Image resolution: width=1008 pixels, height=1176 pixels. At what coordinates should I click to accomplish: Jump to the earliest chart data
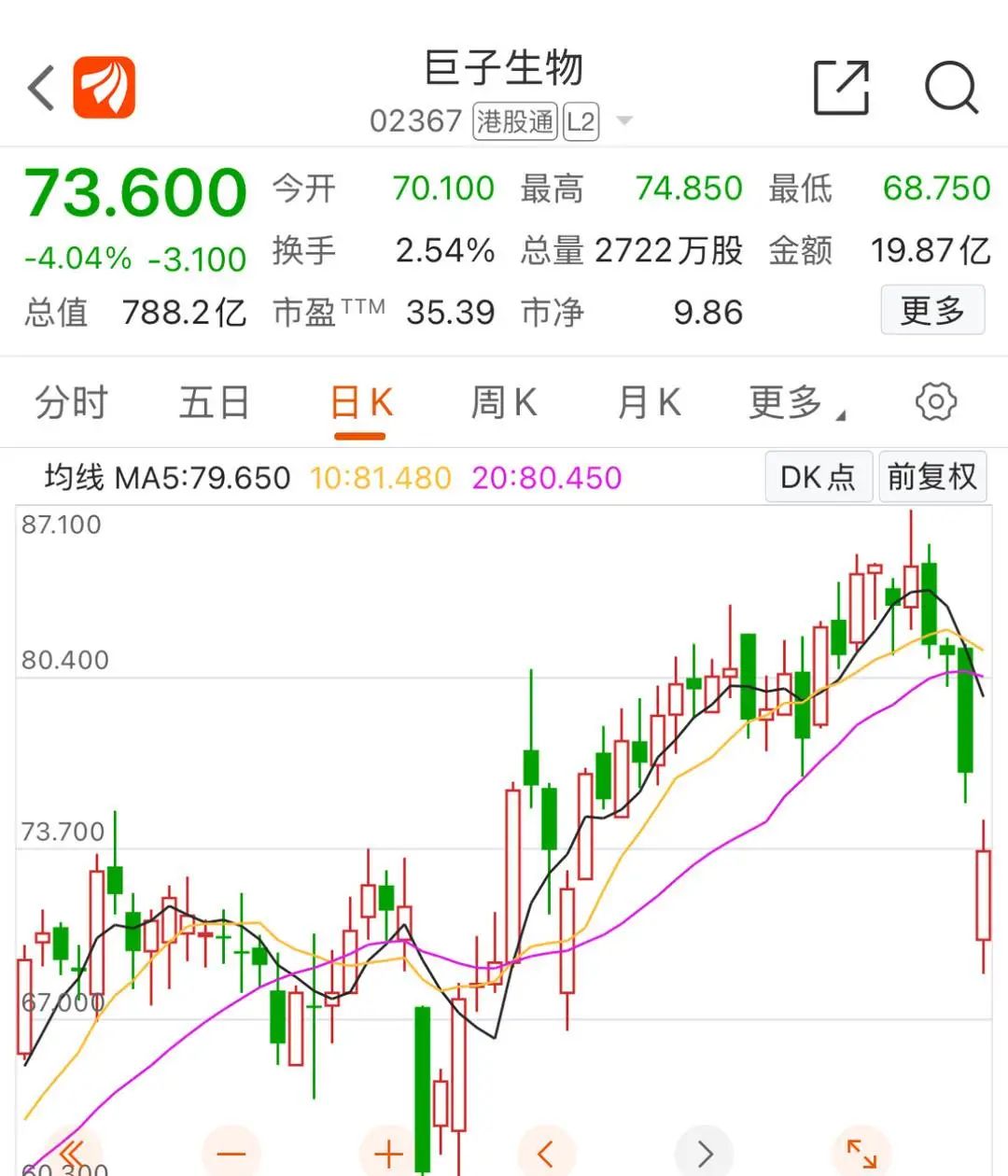coord(73,1154)
